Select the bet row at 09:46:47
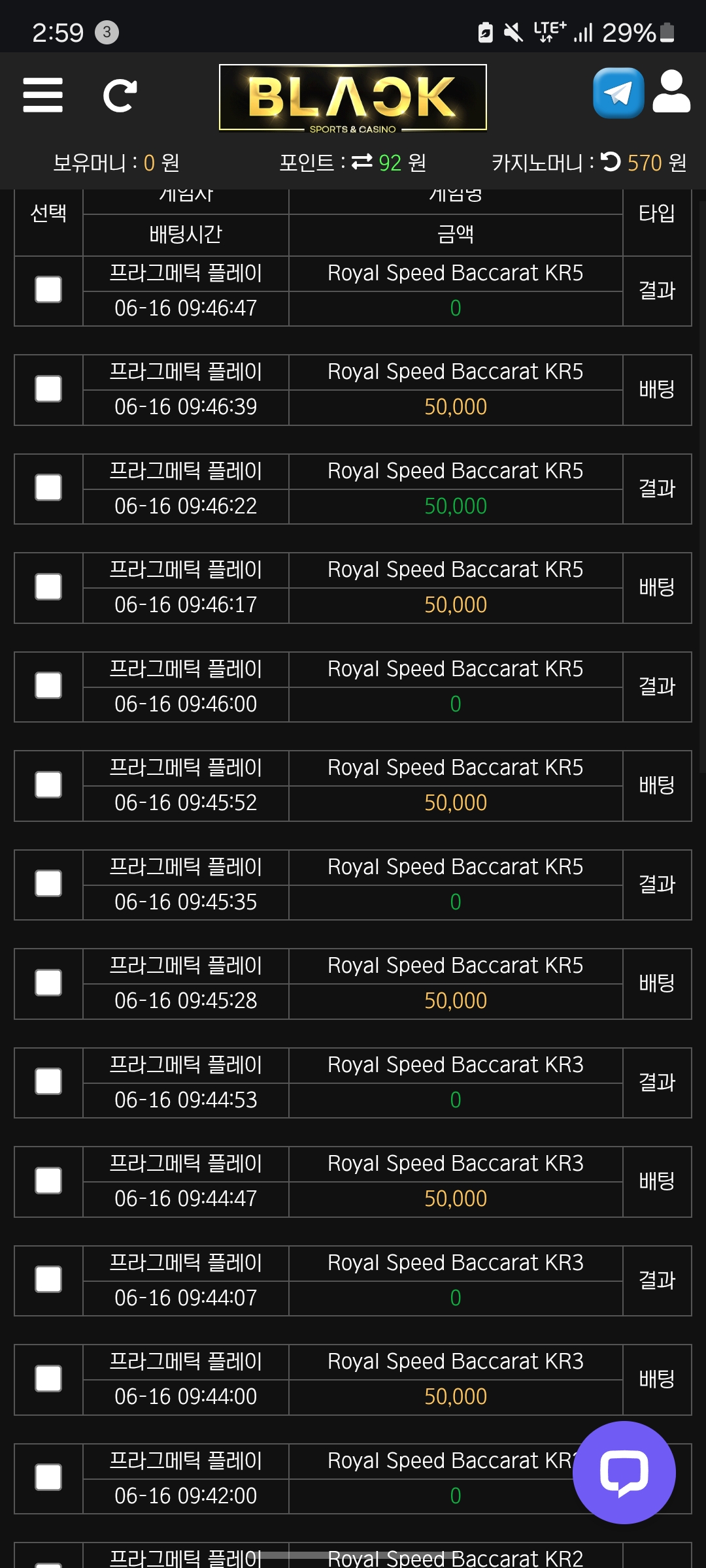The image size is (706, 1568). [x=48, y=289]
